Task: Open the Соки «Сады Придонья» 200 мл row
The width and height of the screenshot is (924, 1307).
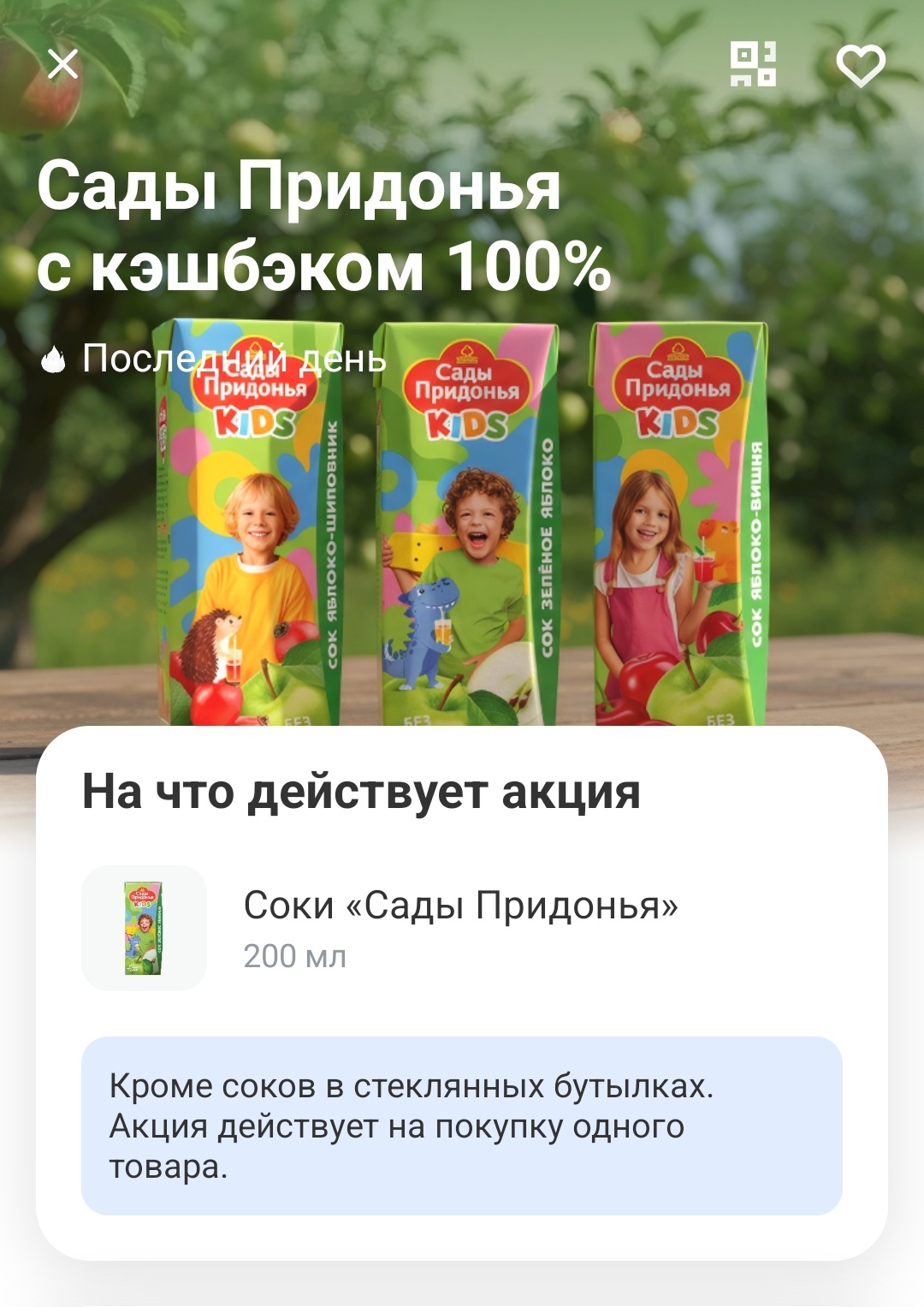Action: (x=460, y=928)
